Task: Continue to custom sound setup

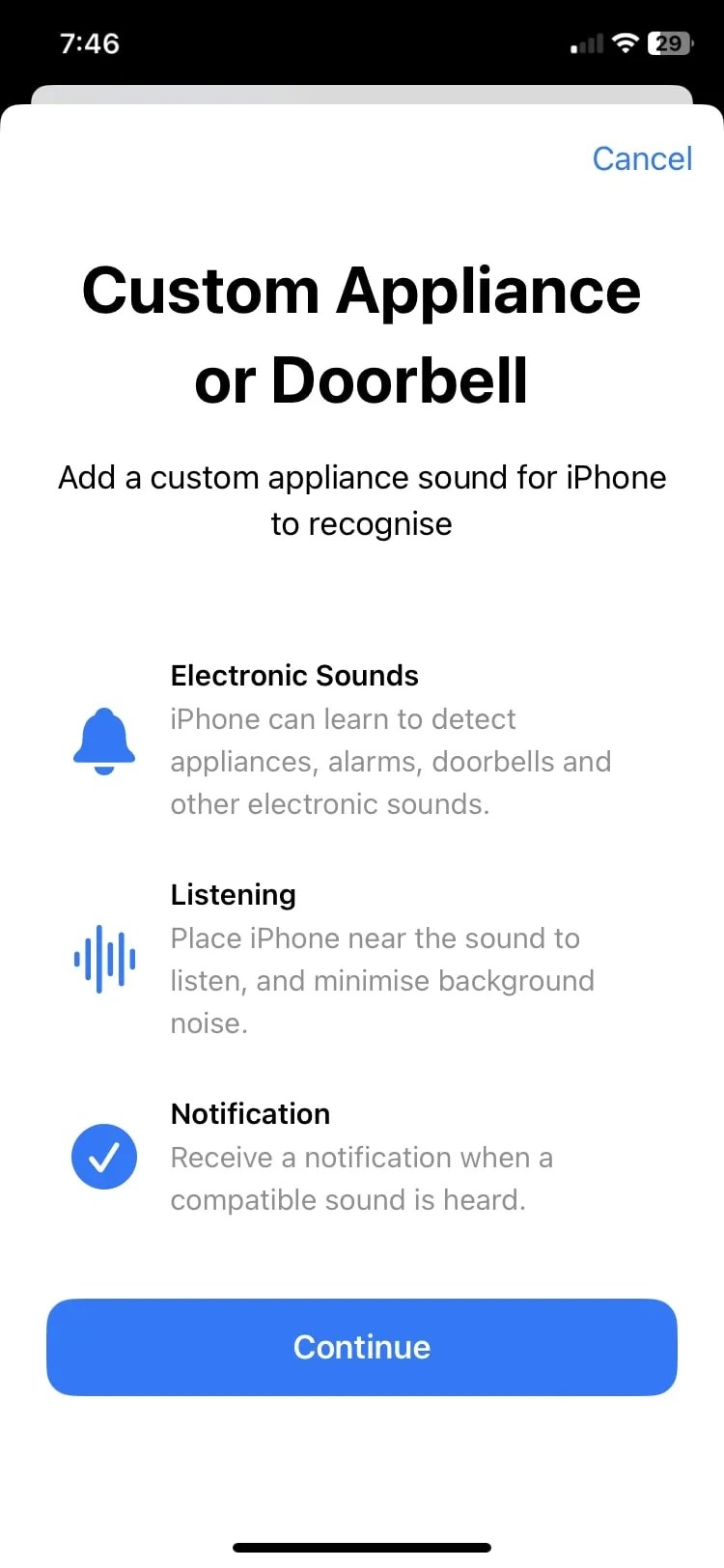Action: [362, 1347]
